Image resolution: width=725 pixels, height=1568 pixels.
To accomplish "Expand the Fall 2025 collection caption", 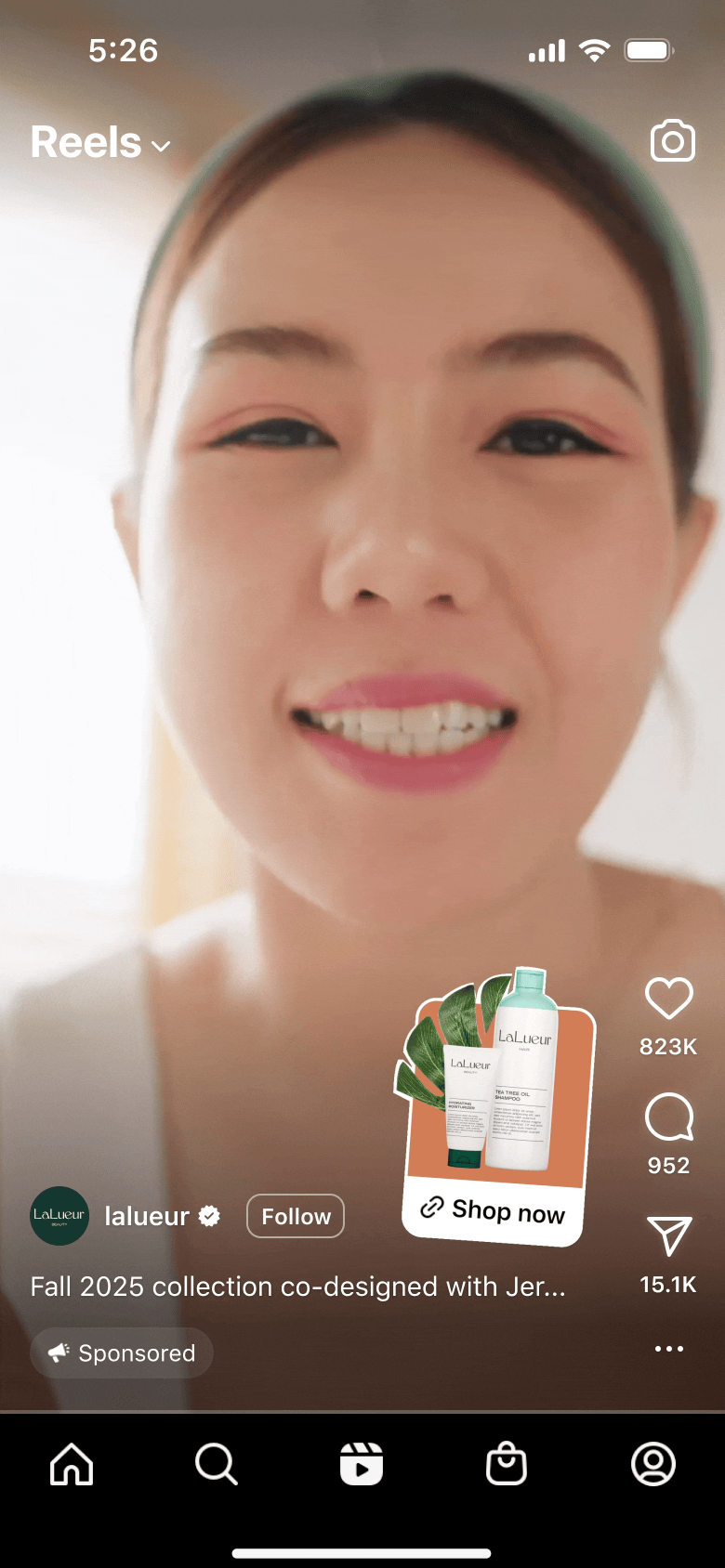I will pos(297,1287).
